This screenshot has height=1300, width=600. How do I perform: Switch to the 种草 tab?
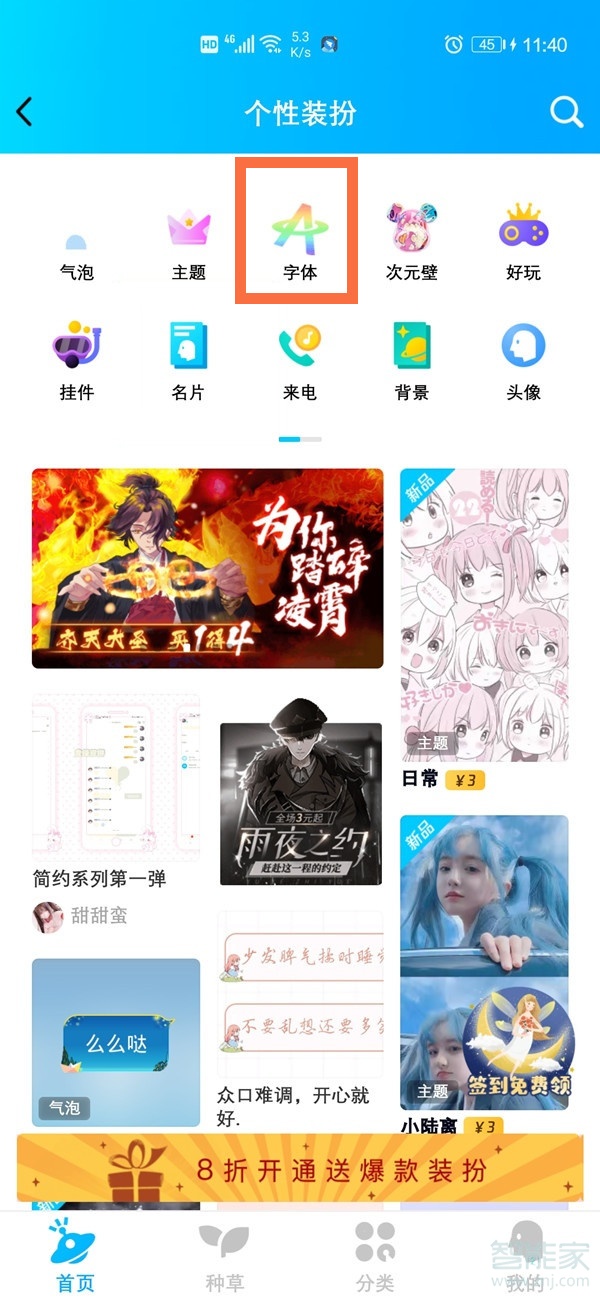click(x=224, y=1256)
